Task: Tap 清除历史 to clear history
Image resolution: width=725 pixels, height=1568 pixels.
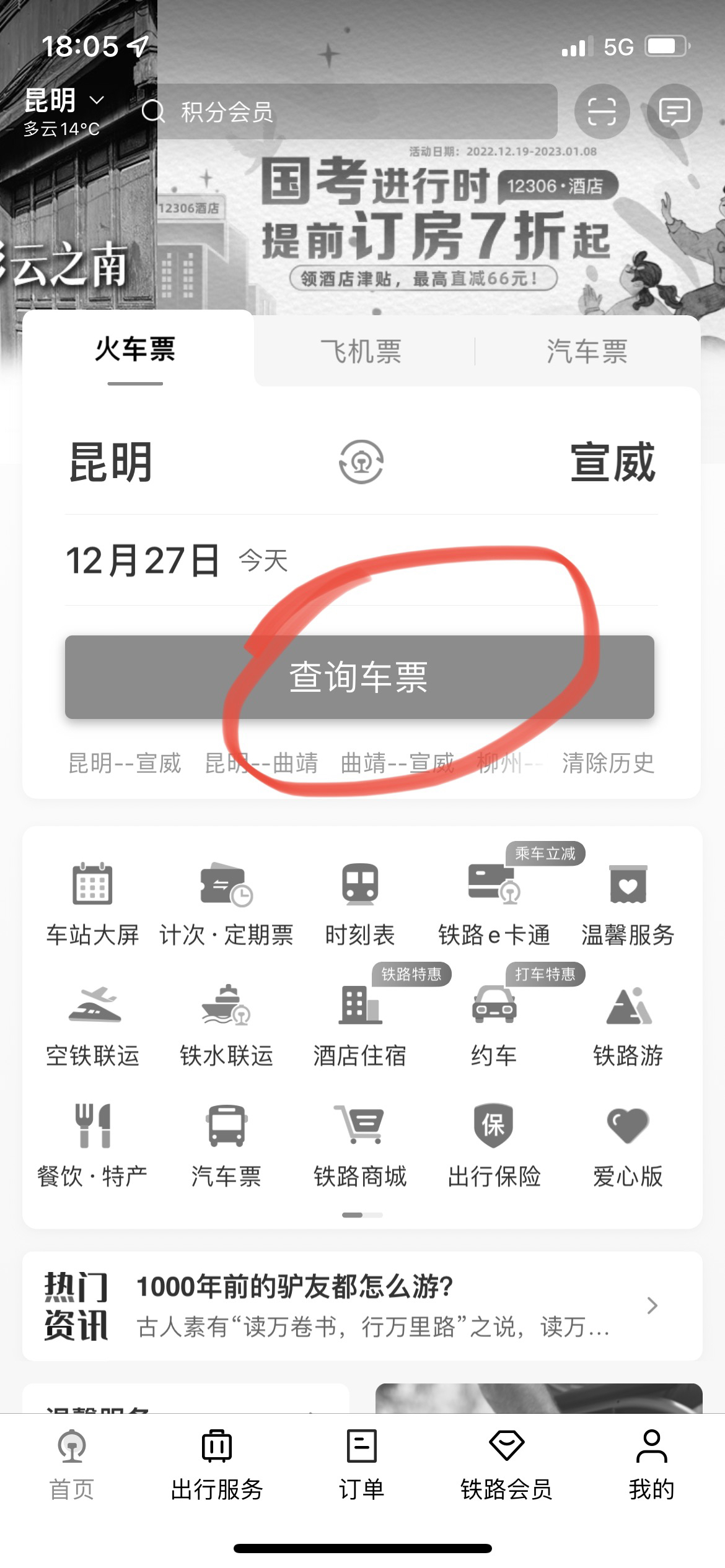Action: coord(608,763)
